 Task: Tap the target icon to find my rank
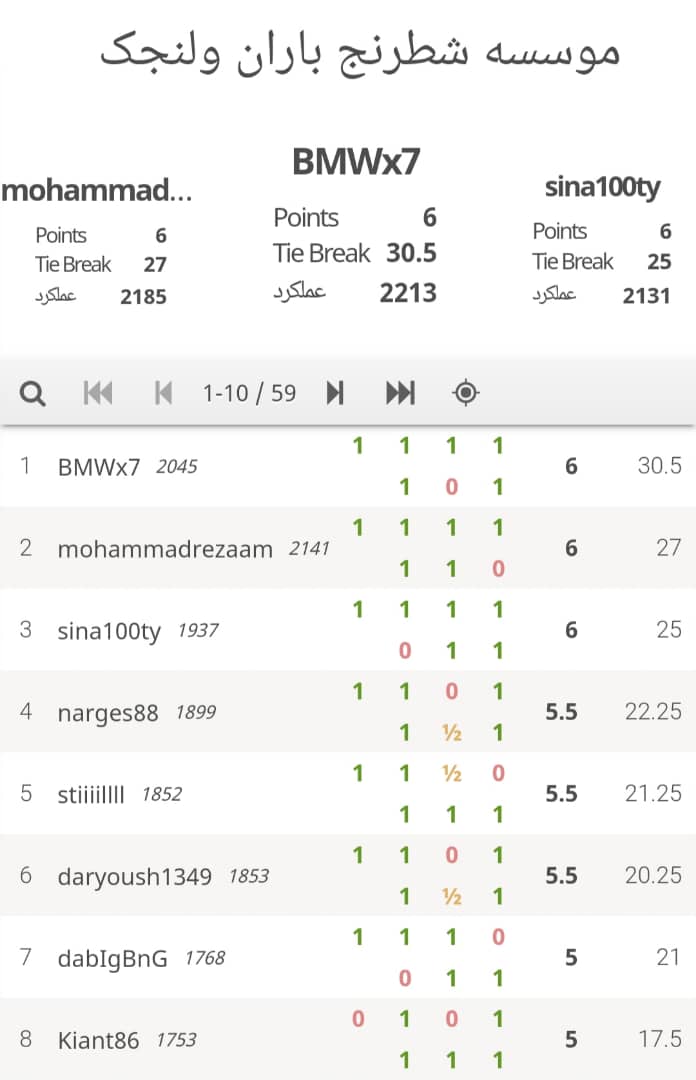pos(465,394)
